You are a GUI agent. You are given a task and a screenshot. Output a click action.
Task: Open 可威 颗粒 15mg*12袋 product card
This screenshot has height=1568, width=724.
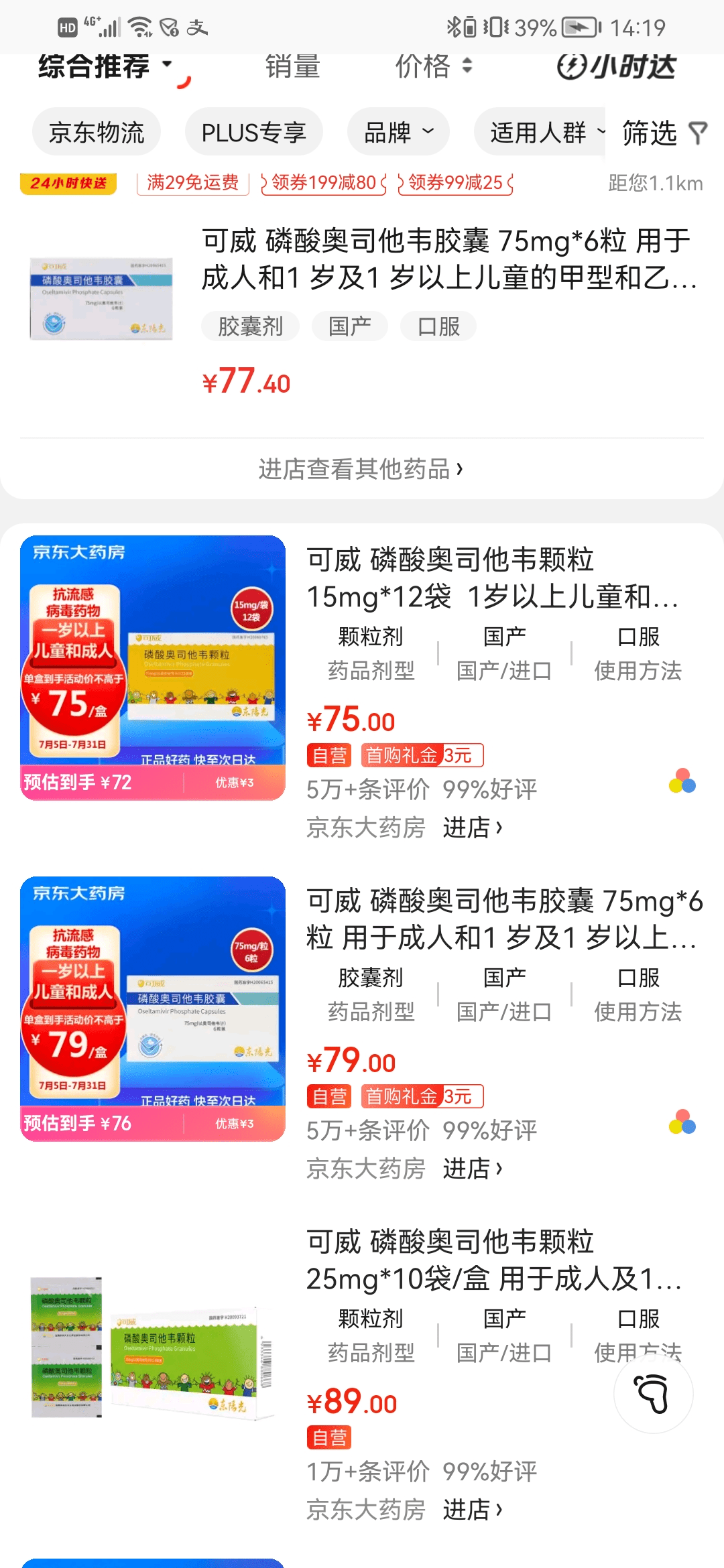point(493,578)
